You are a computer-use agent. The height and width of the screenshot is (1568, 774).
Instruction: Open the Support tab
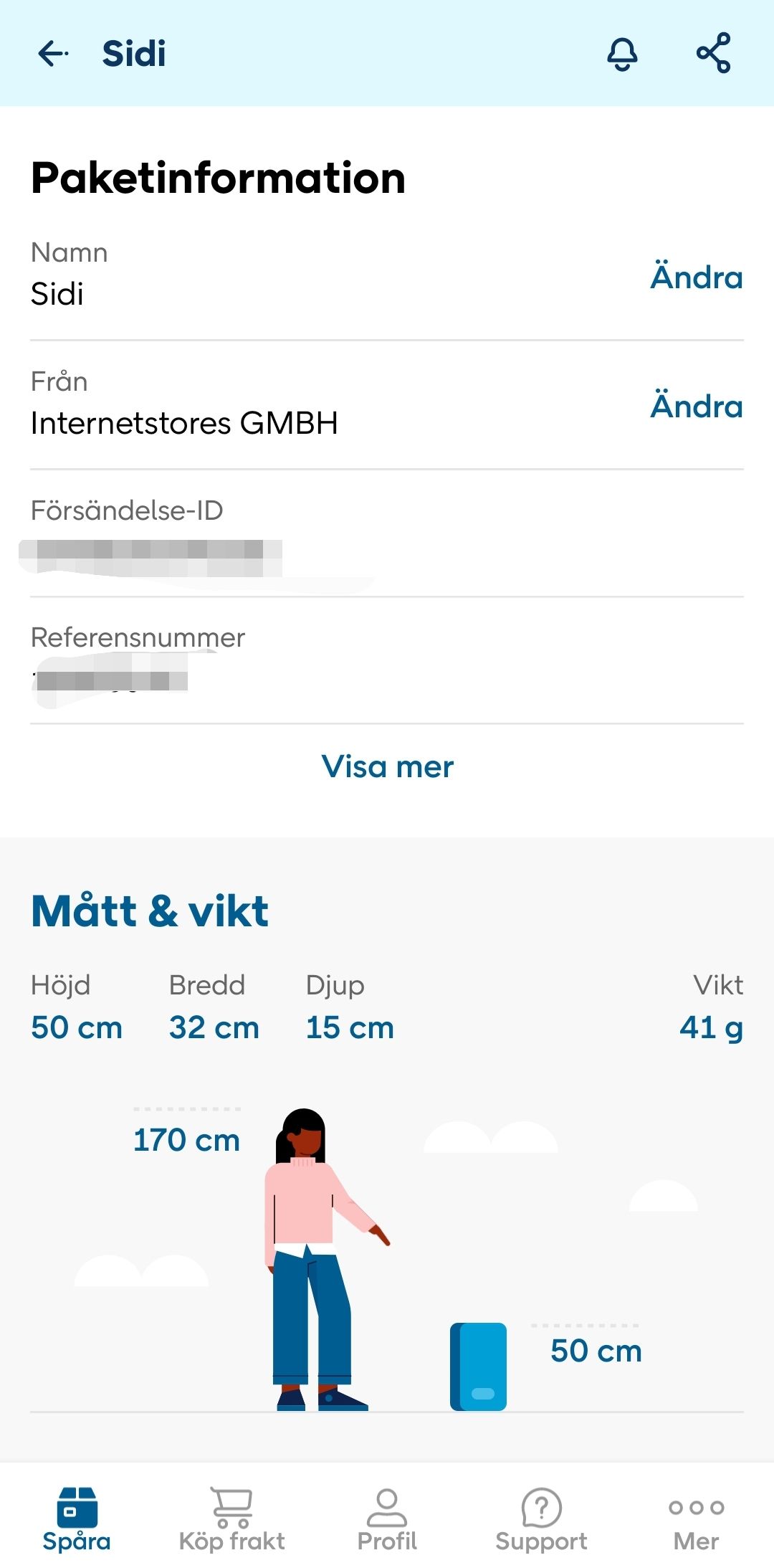[541, 1519]
